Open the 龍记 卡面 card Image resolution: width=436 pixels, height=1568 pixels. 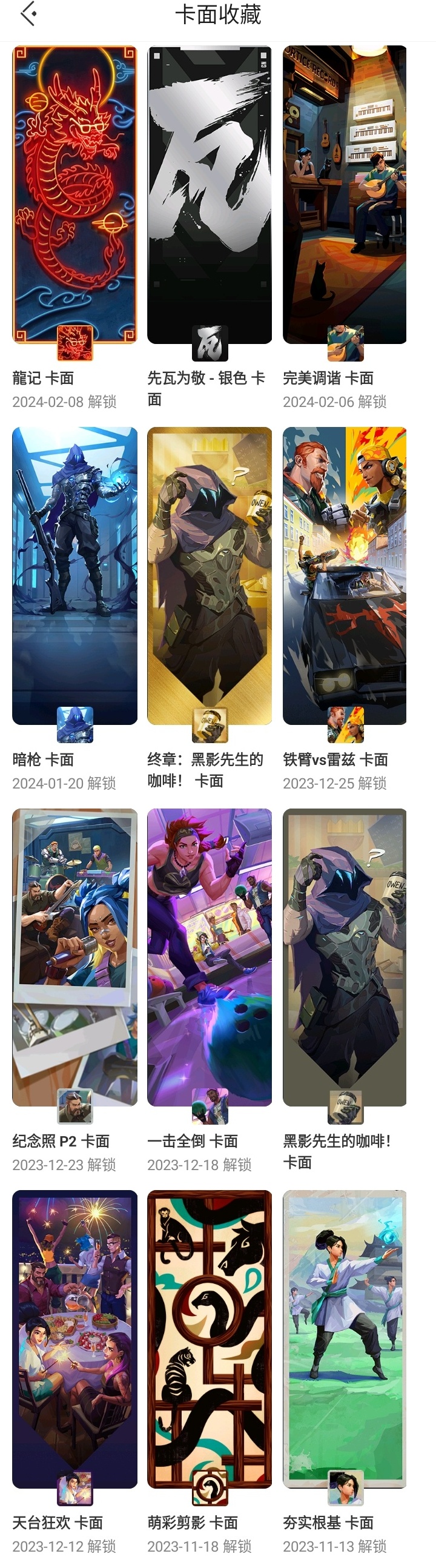pyautogui.click(x=74, y=195)
